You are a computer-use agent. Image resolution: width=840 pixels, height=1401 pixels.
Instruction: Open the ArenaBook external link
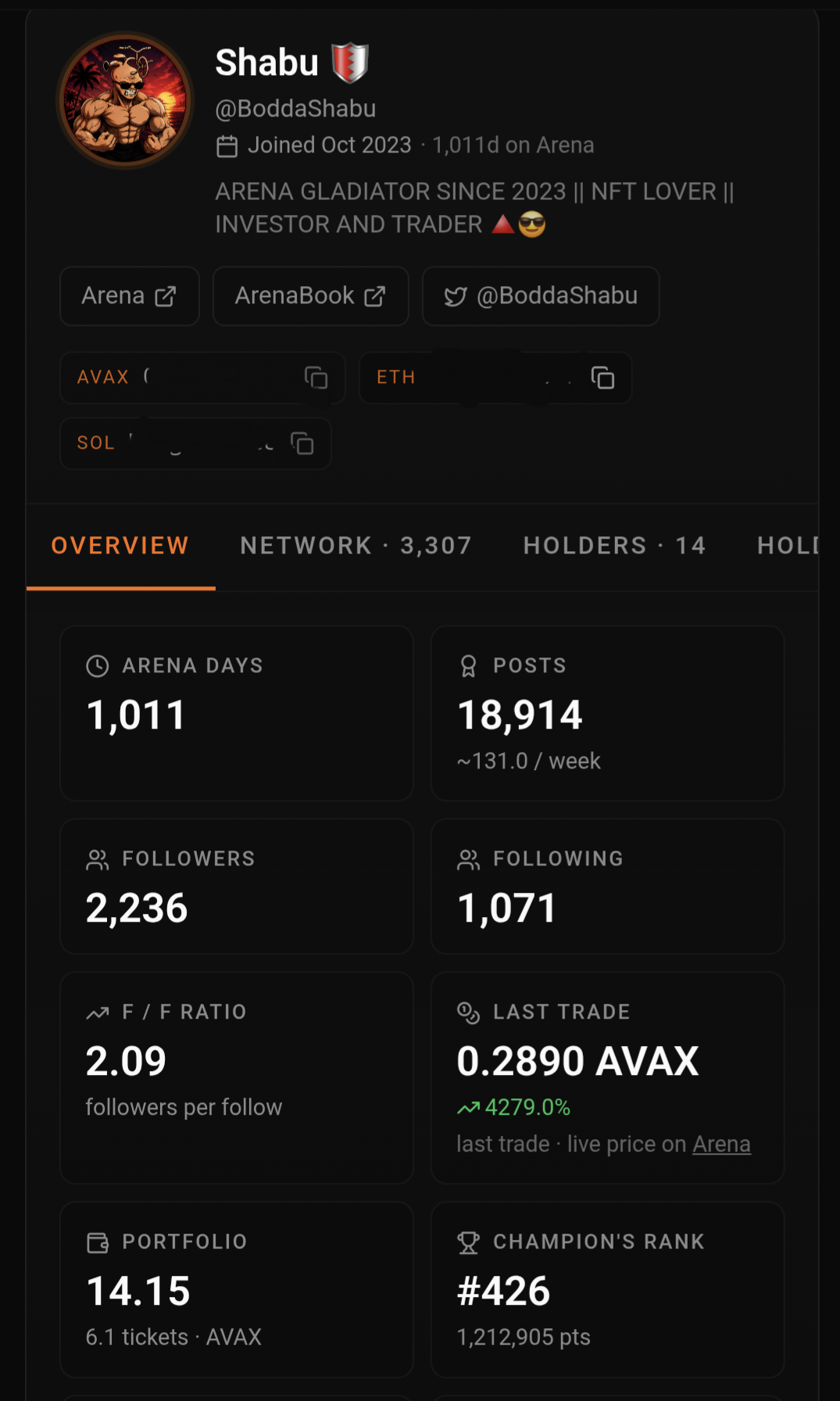click(x=310, y=296)
